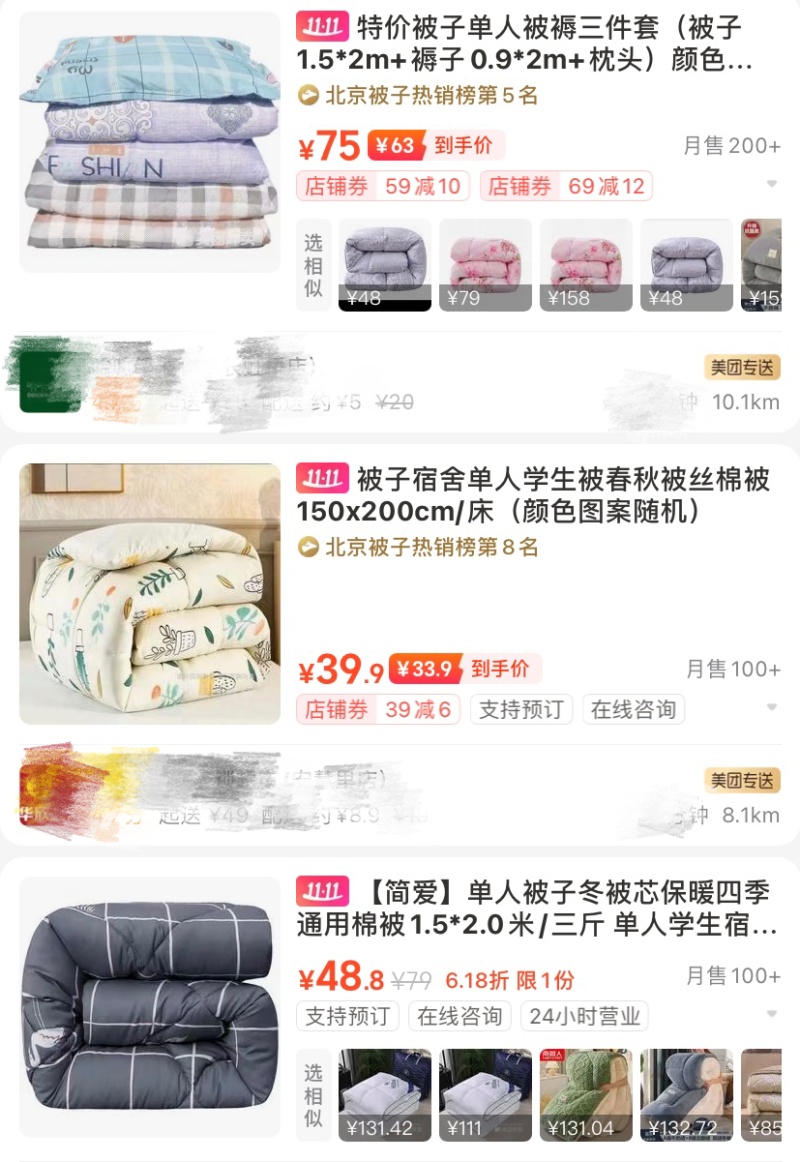Expand details arrow beside 月售200+
The height and width of the screenshot is (1162, 800).
coord(771,184)
